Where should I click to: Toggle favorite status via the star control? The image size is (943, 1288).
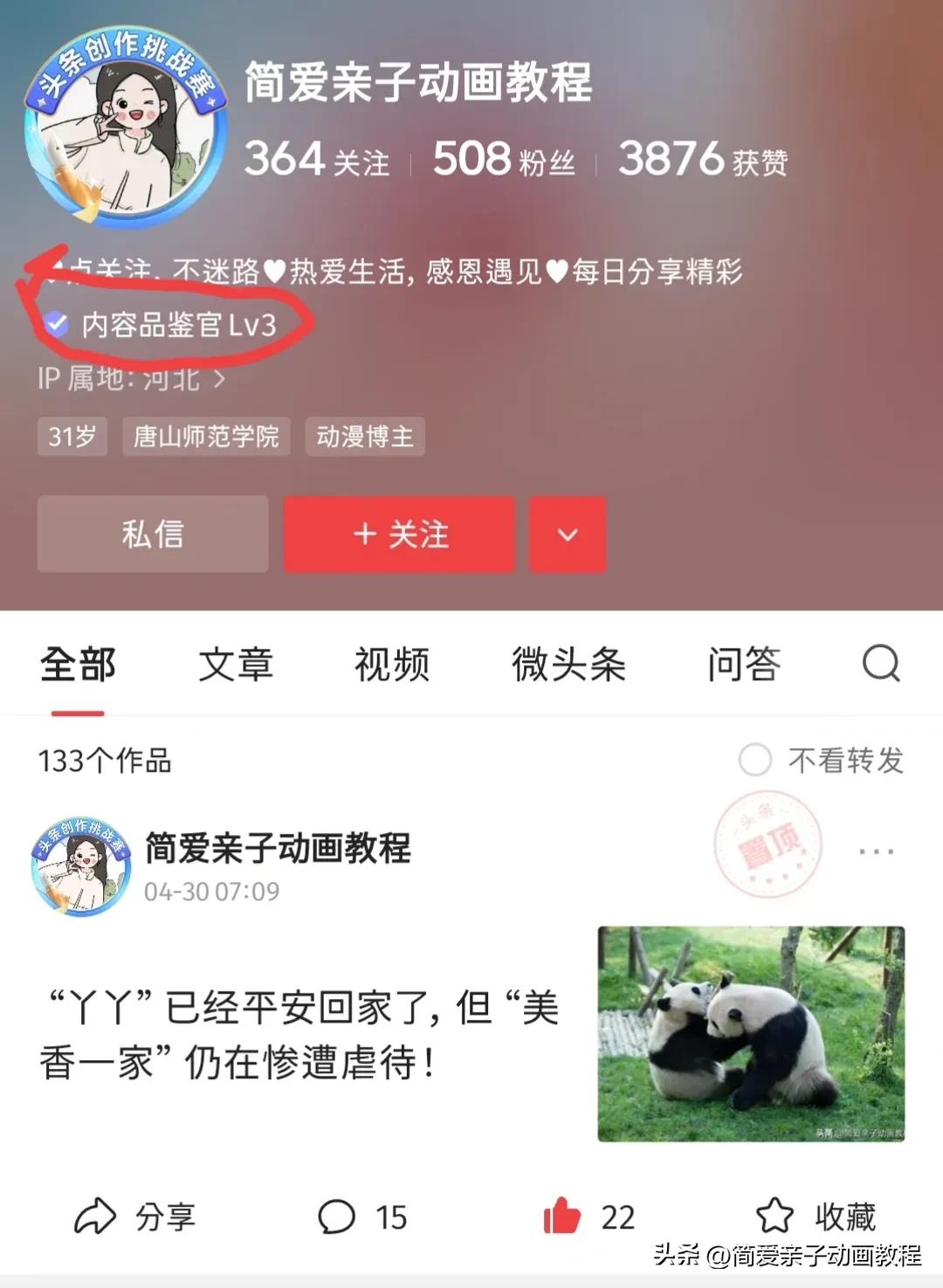click(775, 1216)
